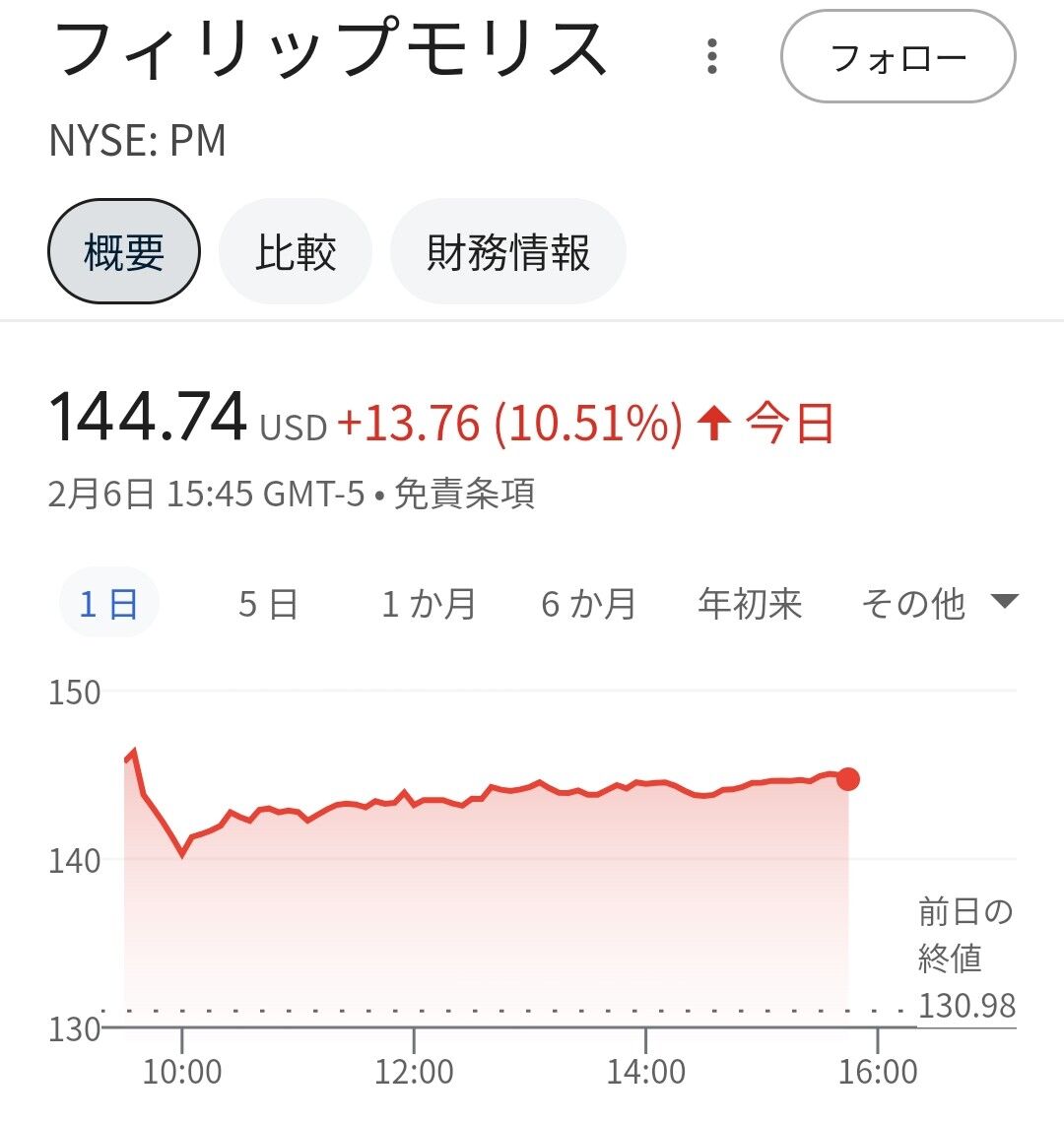Image resolution: width=1064 pixels, height=1124 pixels.
Task: Open the three-dot overflow menu
Action: pos(712,57)
